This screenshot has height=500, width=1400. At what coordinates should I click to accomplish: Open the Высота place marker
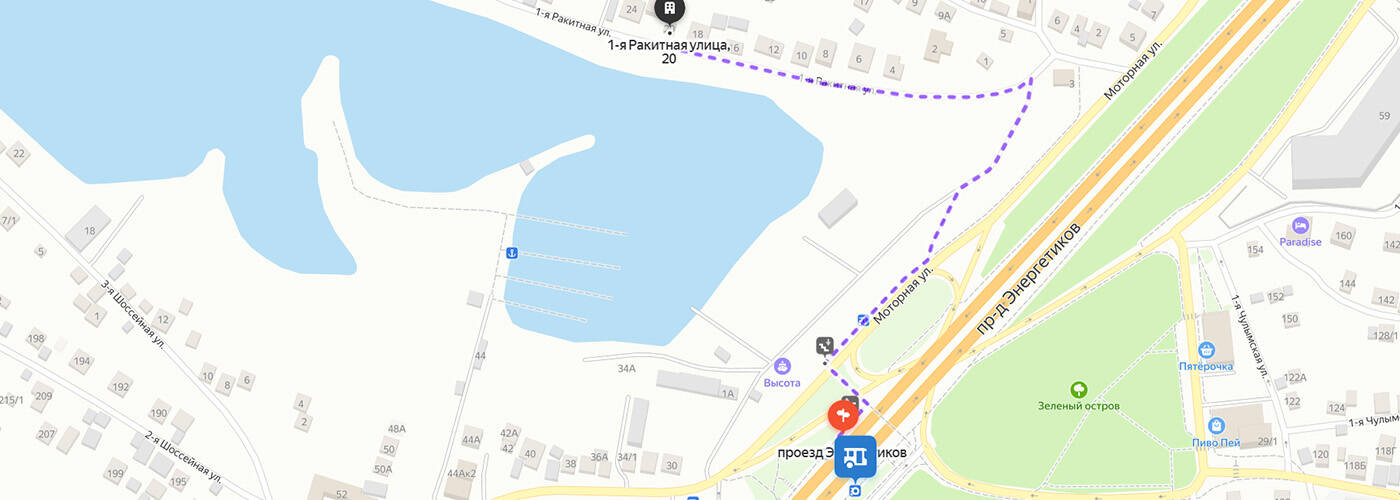pyautogui.click(x=782, y=367)
